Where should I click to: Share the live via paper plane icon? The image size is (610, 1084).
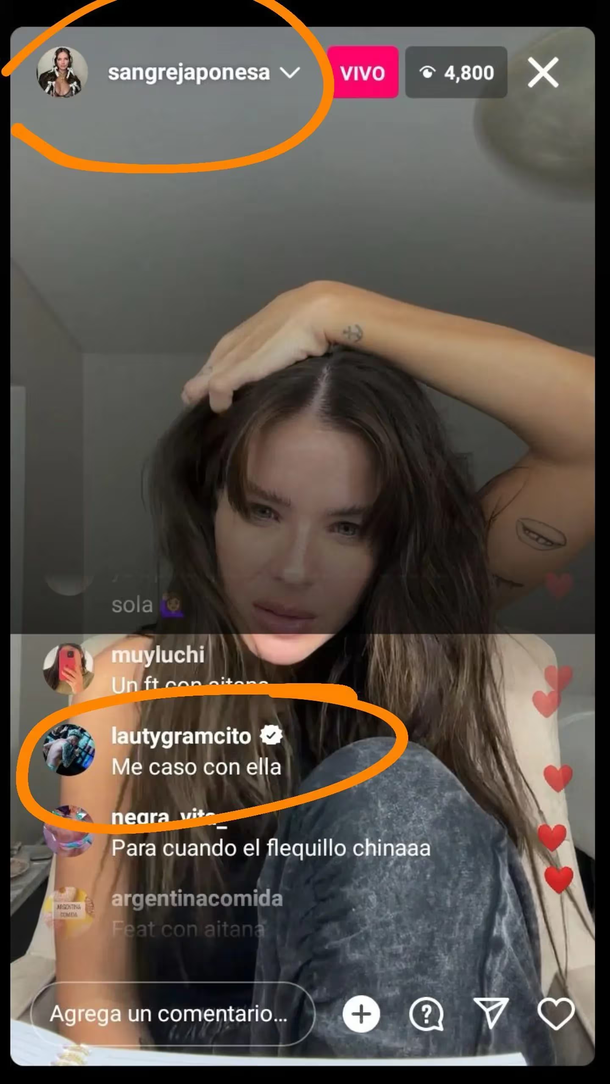(x=491, y=1013)
